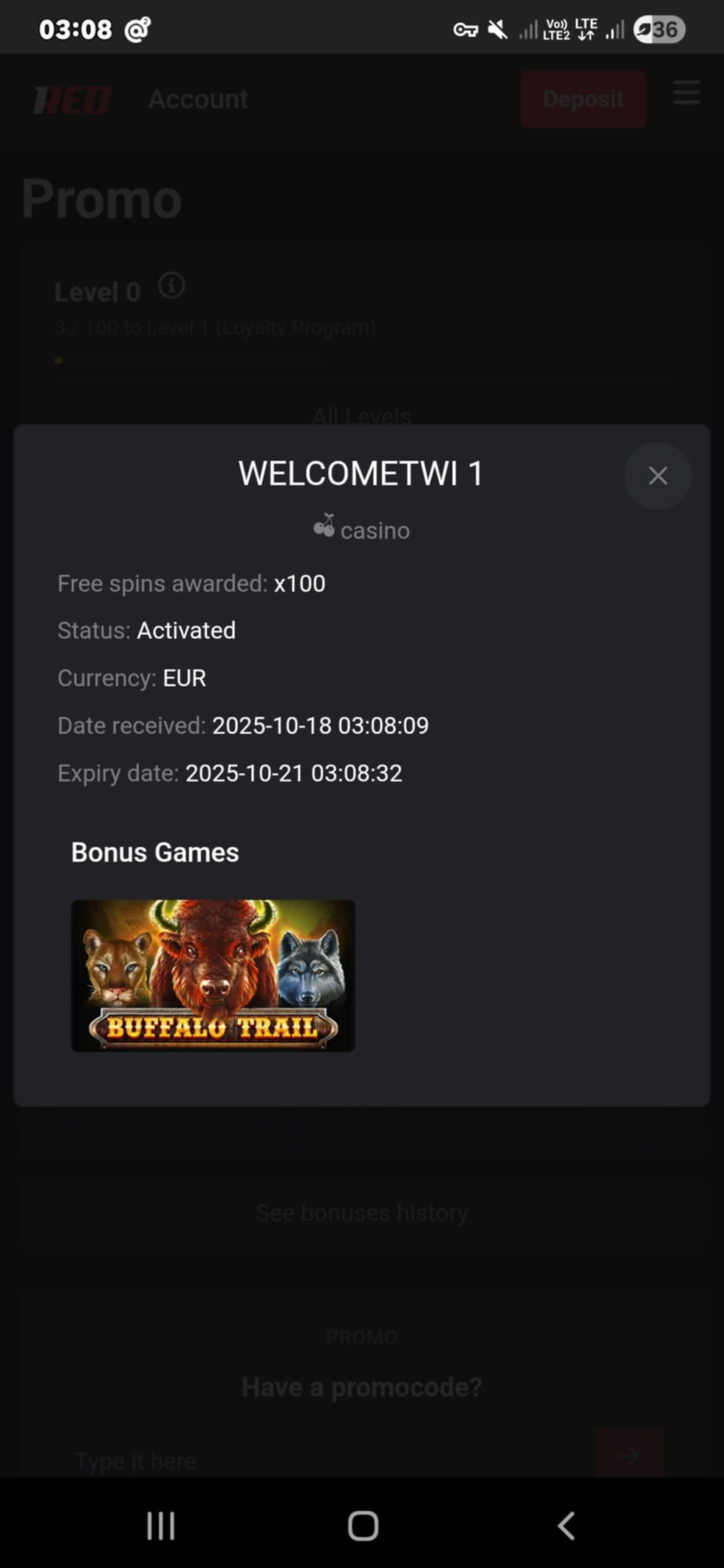This screenshot has height=1568, width=724.
Task: Open the Buffalo Trail bonus game
Action: [213, 975]
